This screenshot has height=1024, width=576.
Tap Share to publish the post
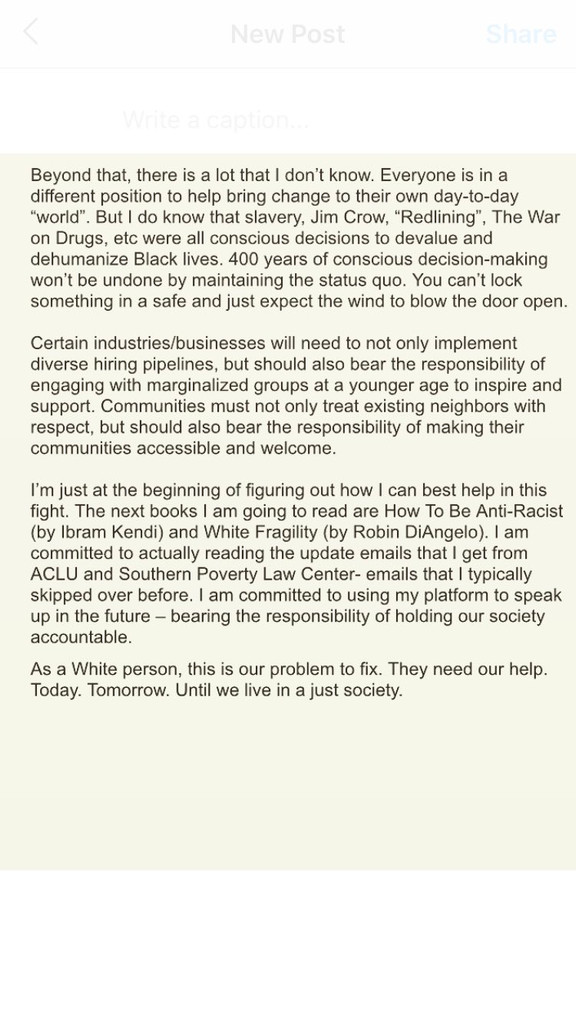pyautogui.click(x=520, y=34)
